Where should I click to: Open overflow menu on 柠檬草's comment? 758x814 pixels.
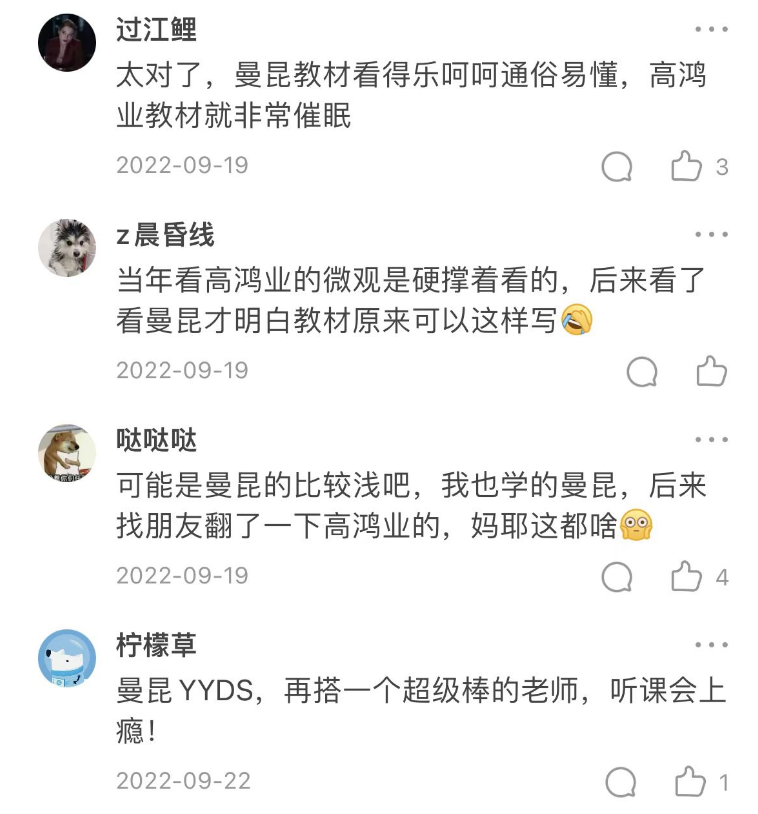(711, 645)
